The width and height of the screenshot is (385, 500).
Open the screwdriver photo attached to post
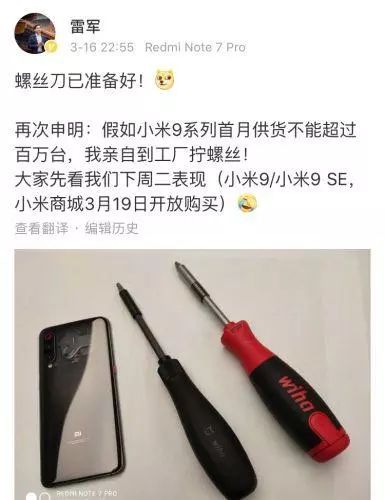[x=192, y=374]
